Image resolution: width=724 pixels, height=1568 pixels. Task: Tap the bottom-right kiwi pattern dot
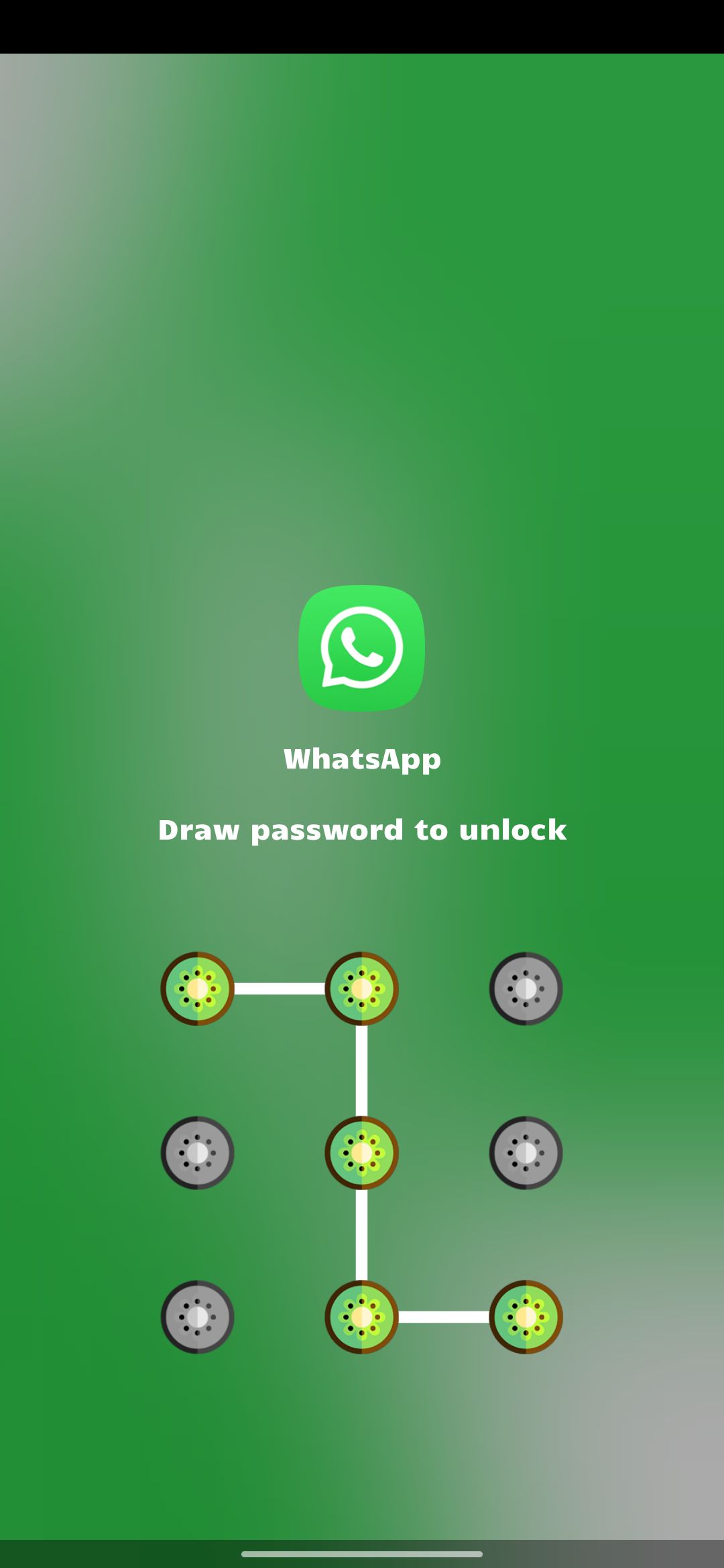(x=526, y=1317)
